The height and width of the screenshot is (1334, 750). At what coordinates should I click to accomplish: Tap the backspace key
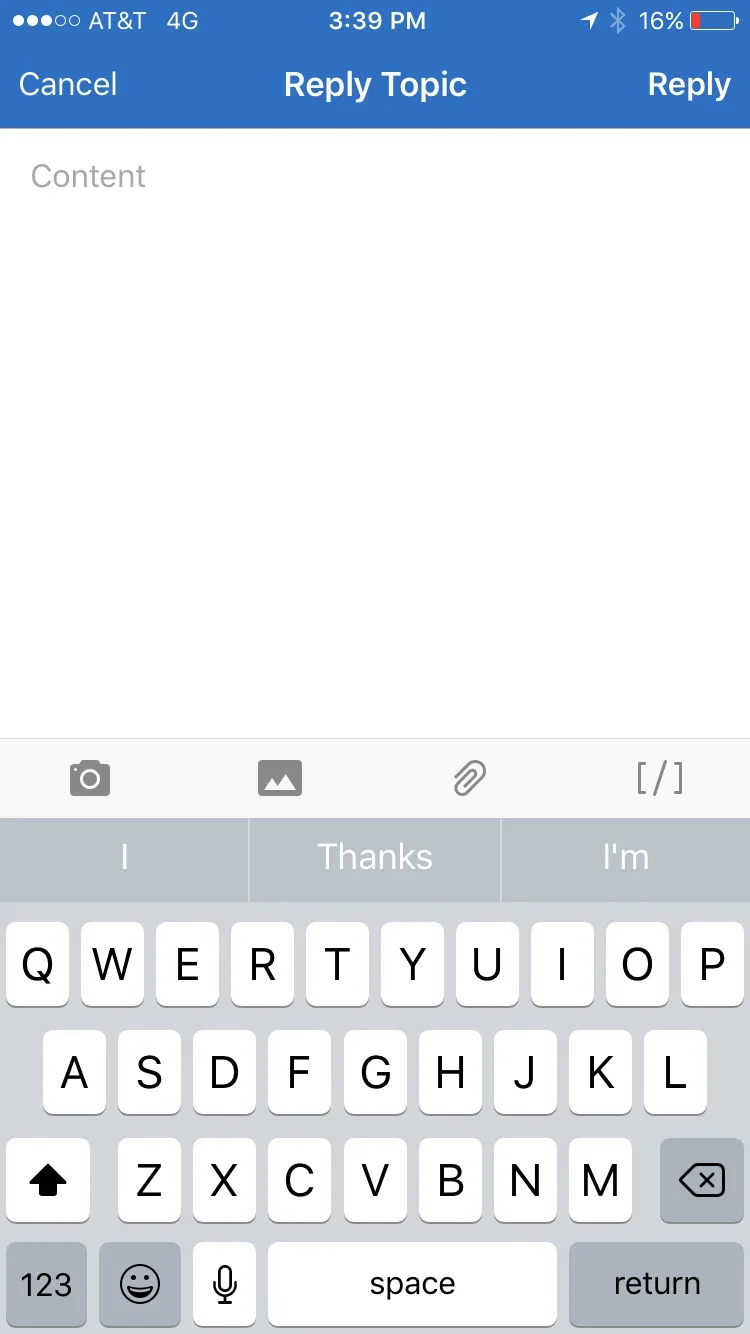pyautogui.click(x=702, y=1181)
